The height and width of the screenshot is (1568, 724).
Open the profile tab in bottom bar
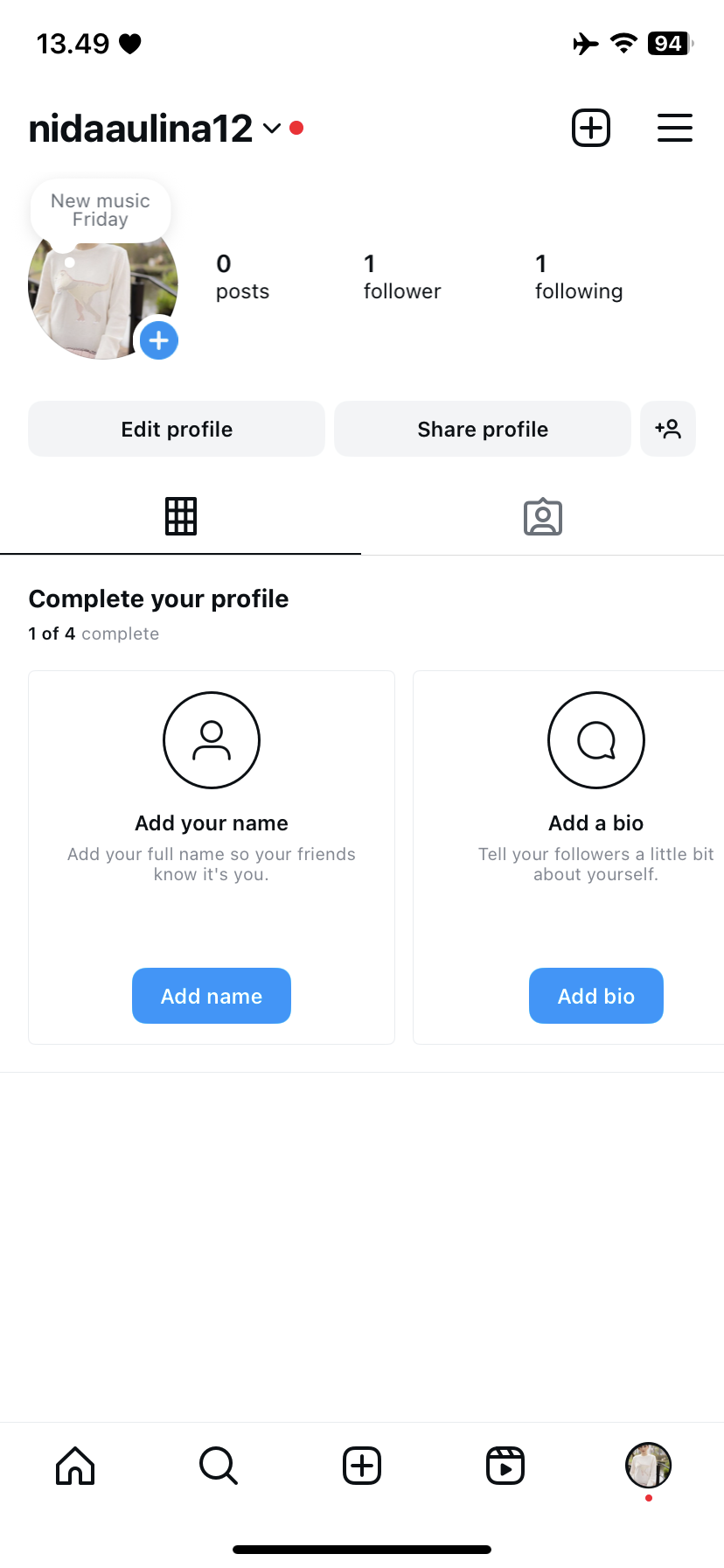648,1466
